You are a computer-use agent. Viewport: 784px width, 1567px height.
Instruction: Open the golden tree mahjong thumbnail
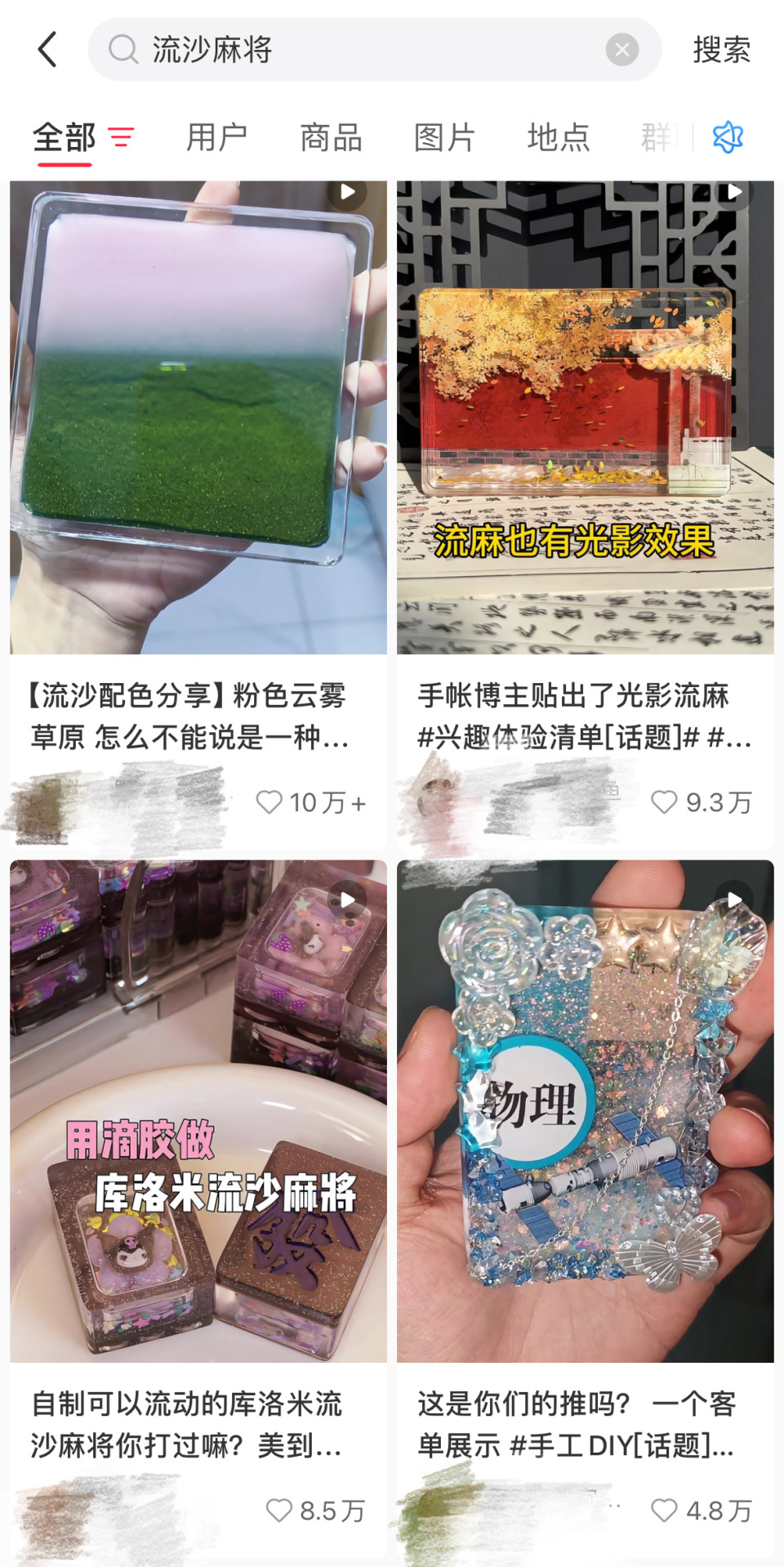tap(583, 417)
